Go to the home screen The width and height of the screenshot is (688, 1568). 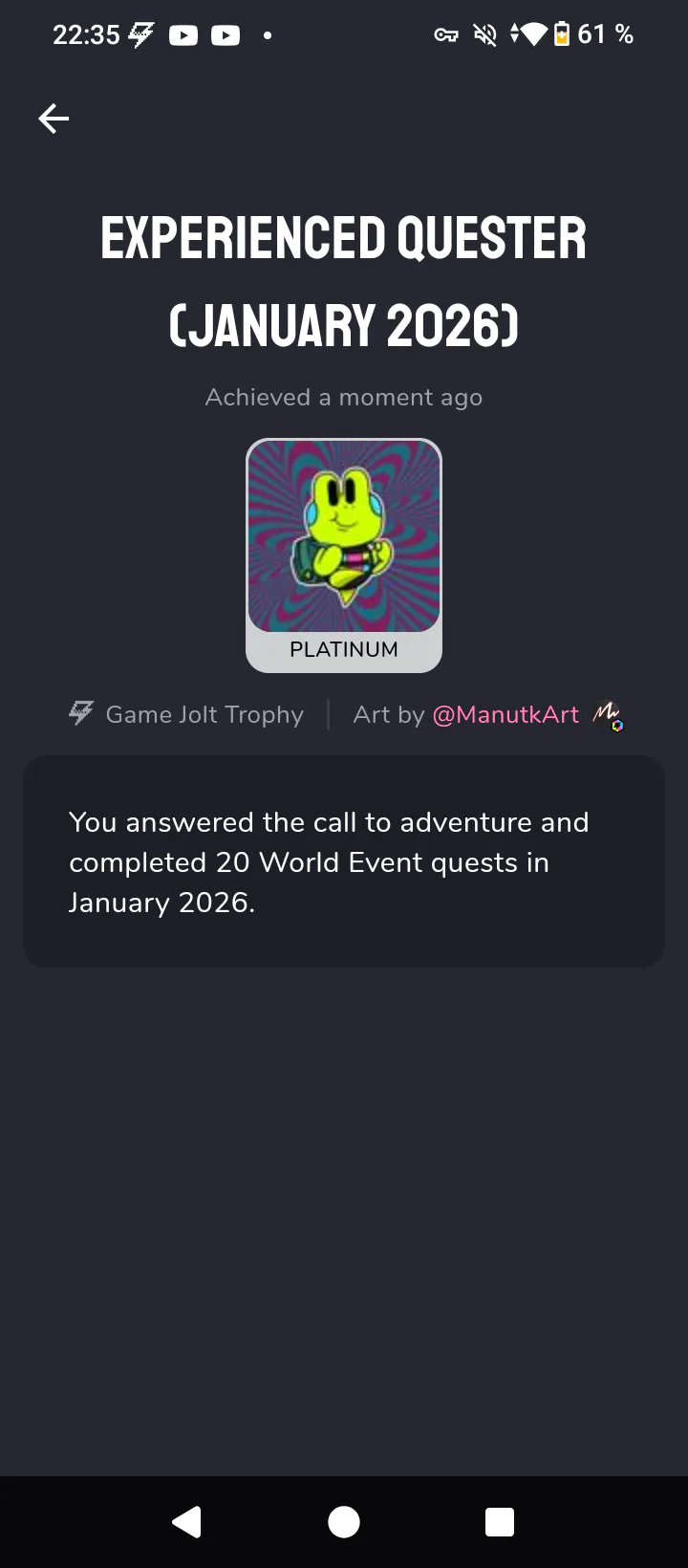click(344, 1521)
